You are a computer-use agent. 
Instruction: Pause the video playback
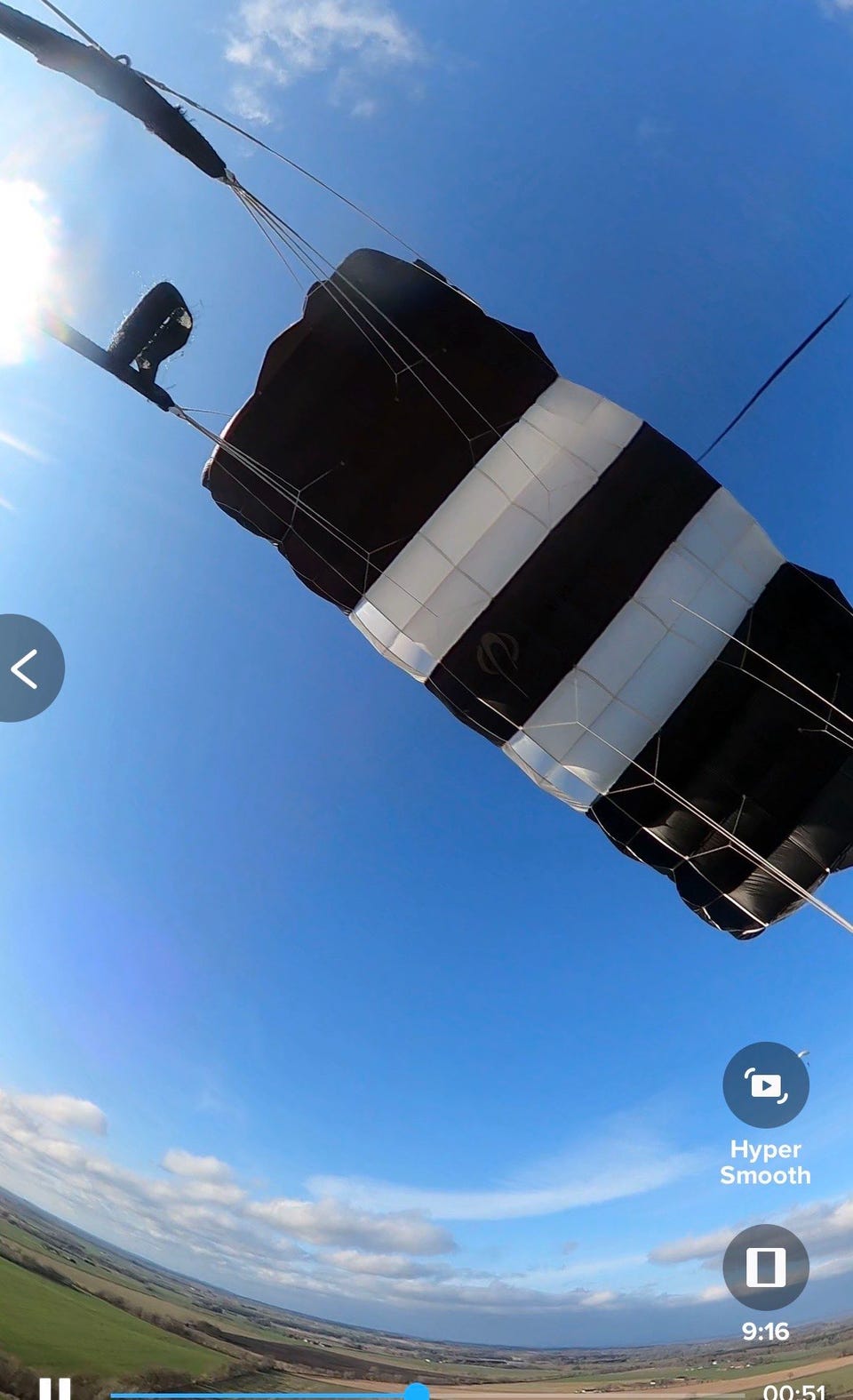click(54, 1389)
